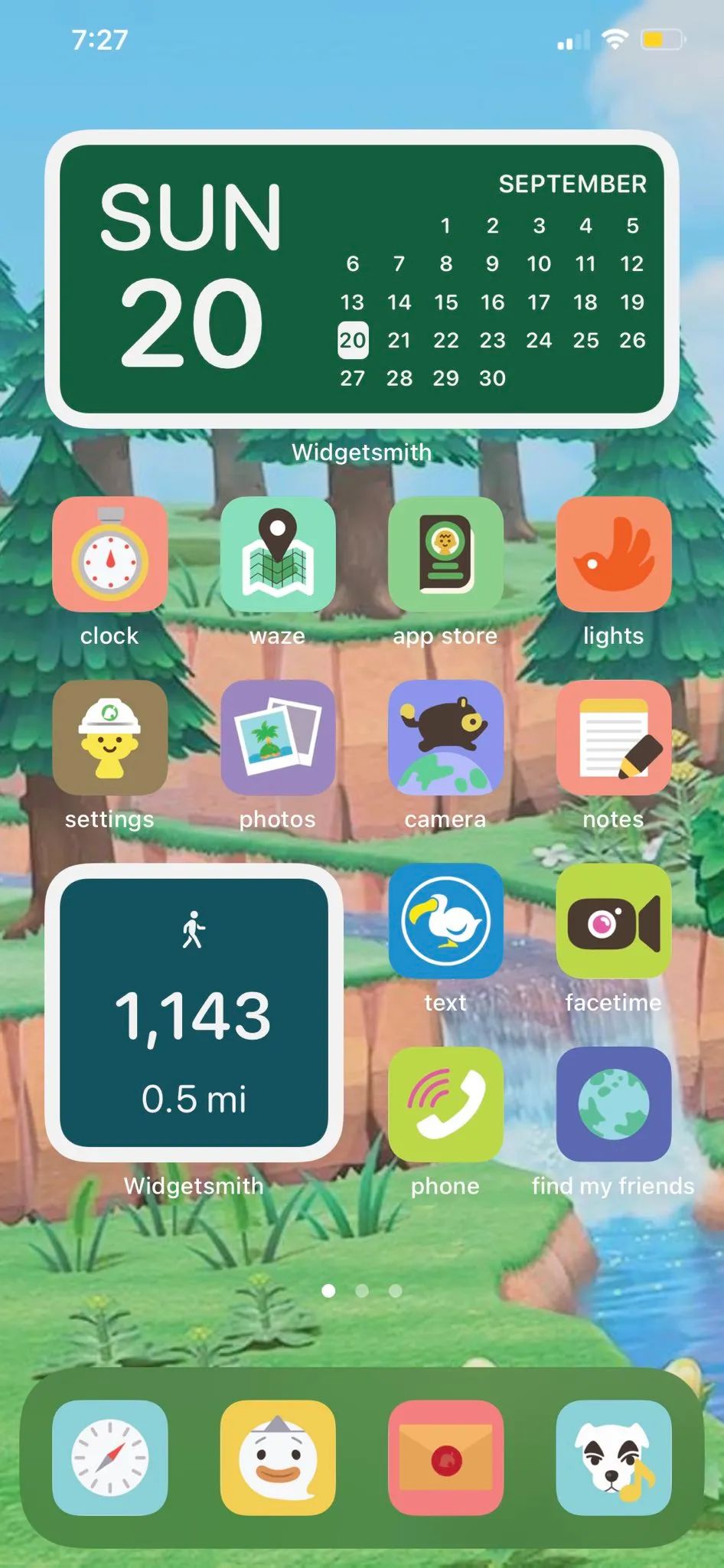Launch the waze app
This screenshot has height=1568, width=724.
[x=277, y=554]
